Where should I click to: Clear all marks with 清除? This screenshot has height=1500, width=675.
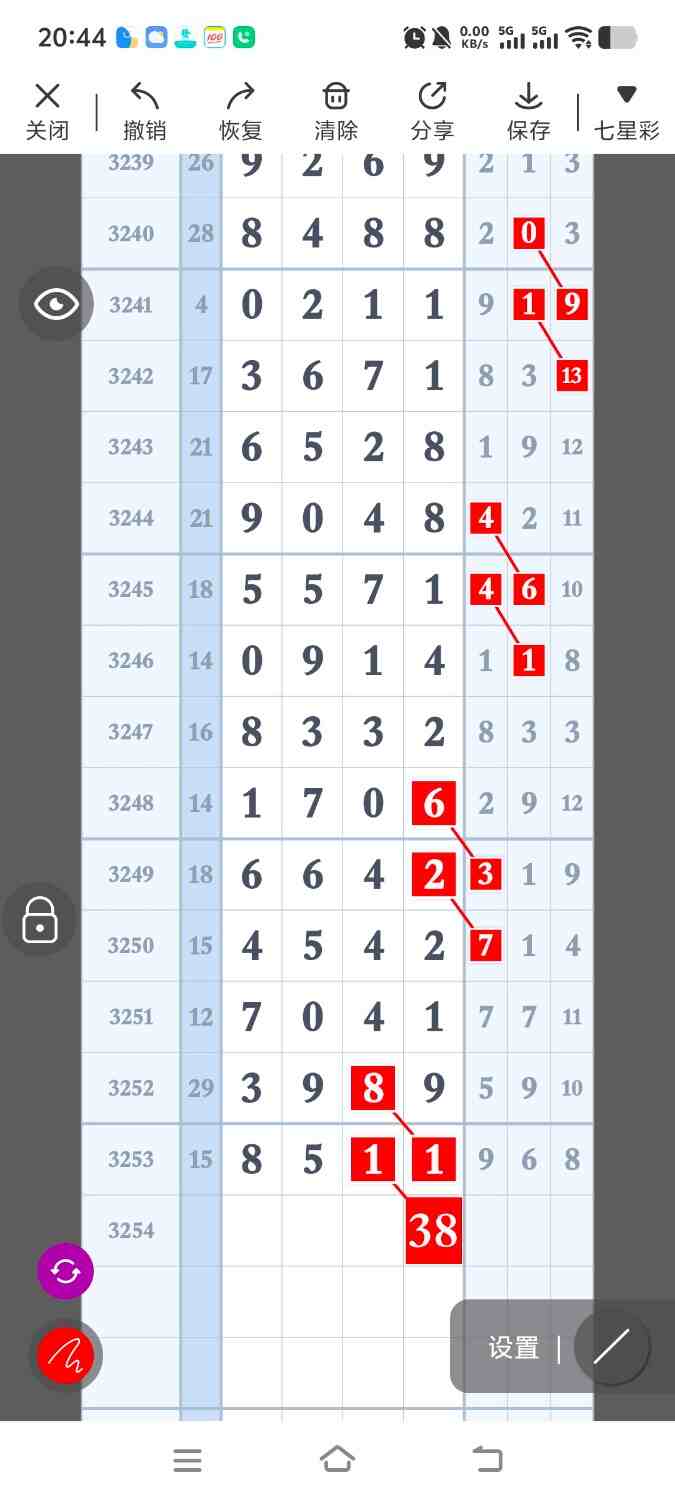click(x=336, y=111)
